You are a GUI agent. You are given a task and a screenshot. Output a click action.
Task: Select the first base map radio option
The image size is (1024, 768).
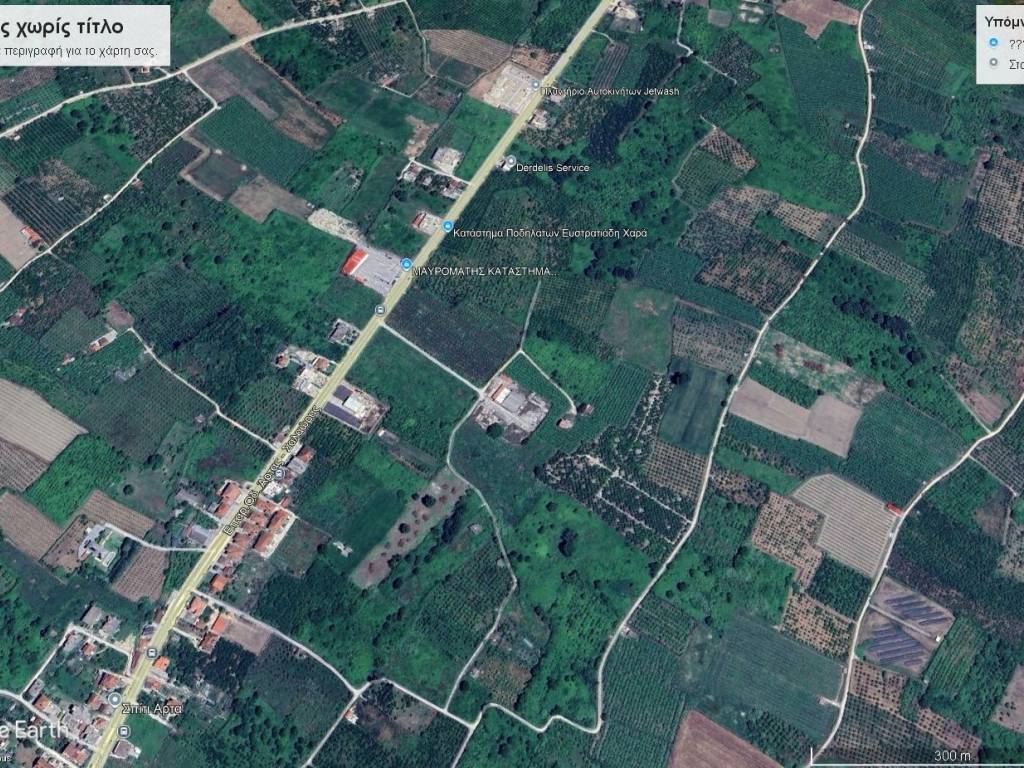coord(993,43)
